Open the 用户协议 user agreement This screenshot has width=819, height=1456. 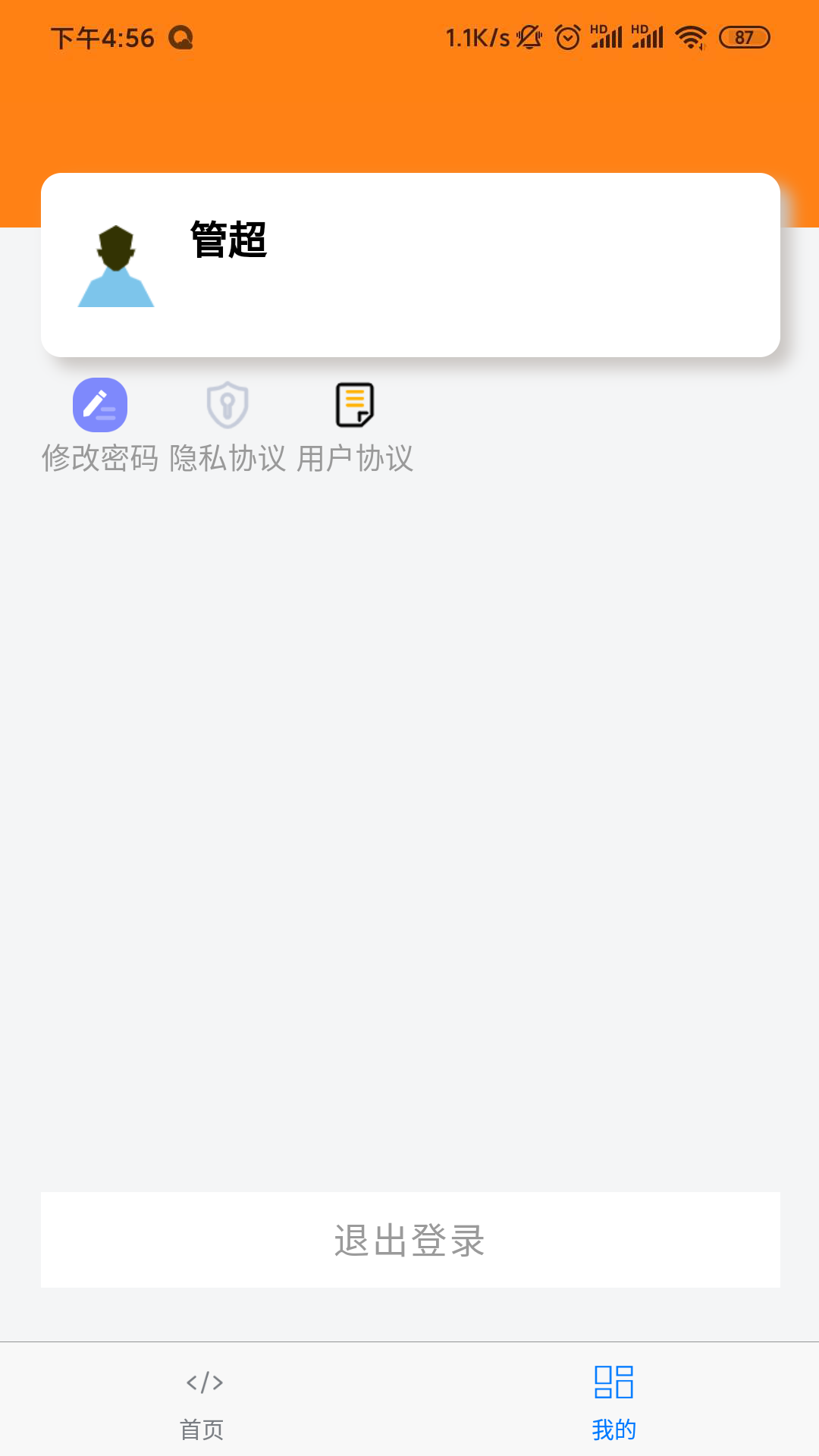tap(355, 425)
